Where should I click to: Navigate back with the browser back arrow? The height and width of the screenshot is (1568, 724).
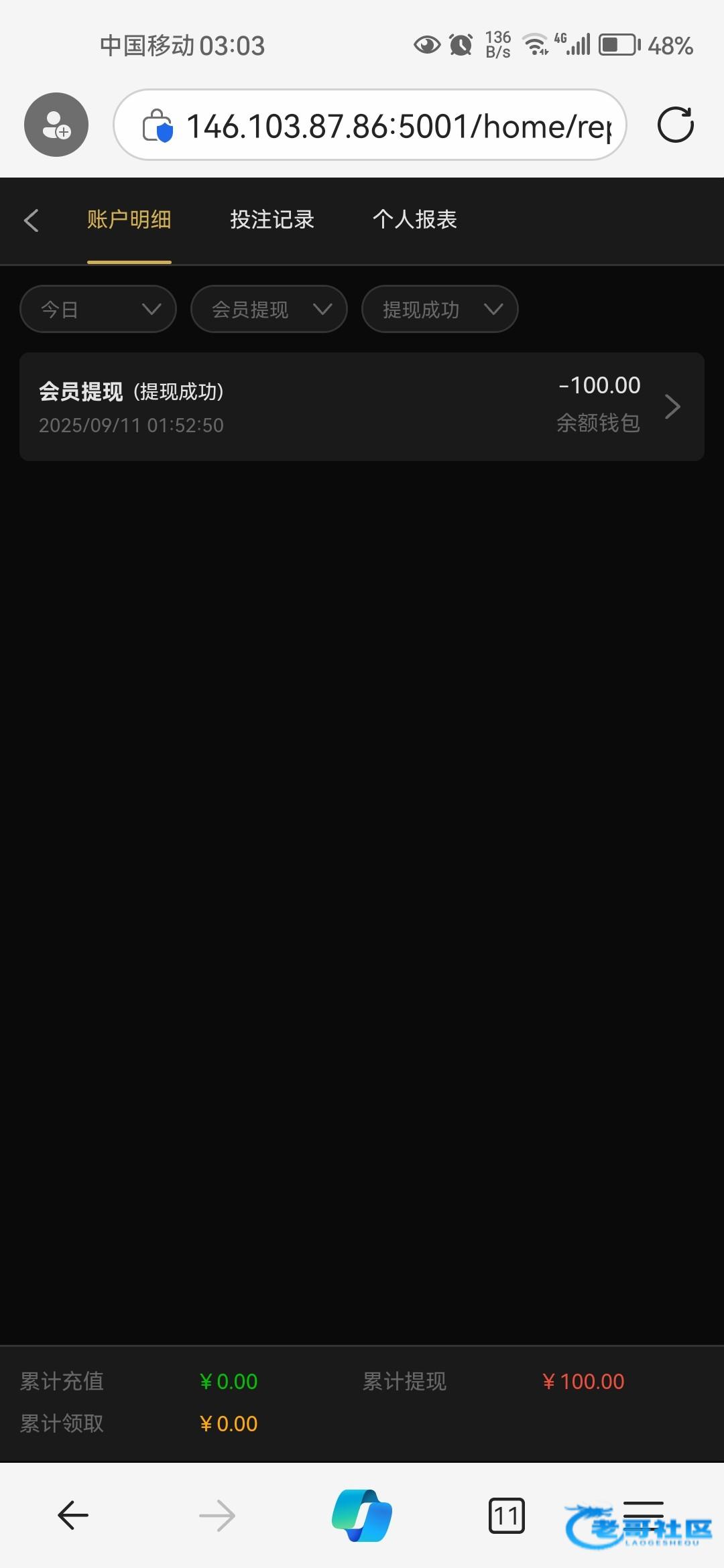click(73, 1515)
